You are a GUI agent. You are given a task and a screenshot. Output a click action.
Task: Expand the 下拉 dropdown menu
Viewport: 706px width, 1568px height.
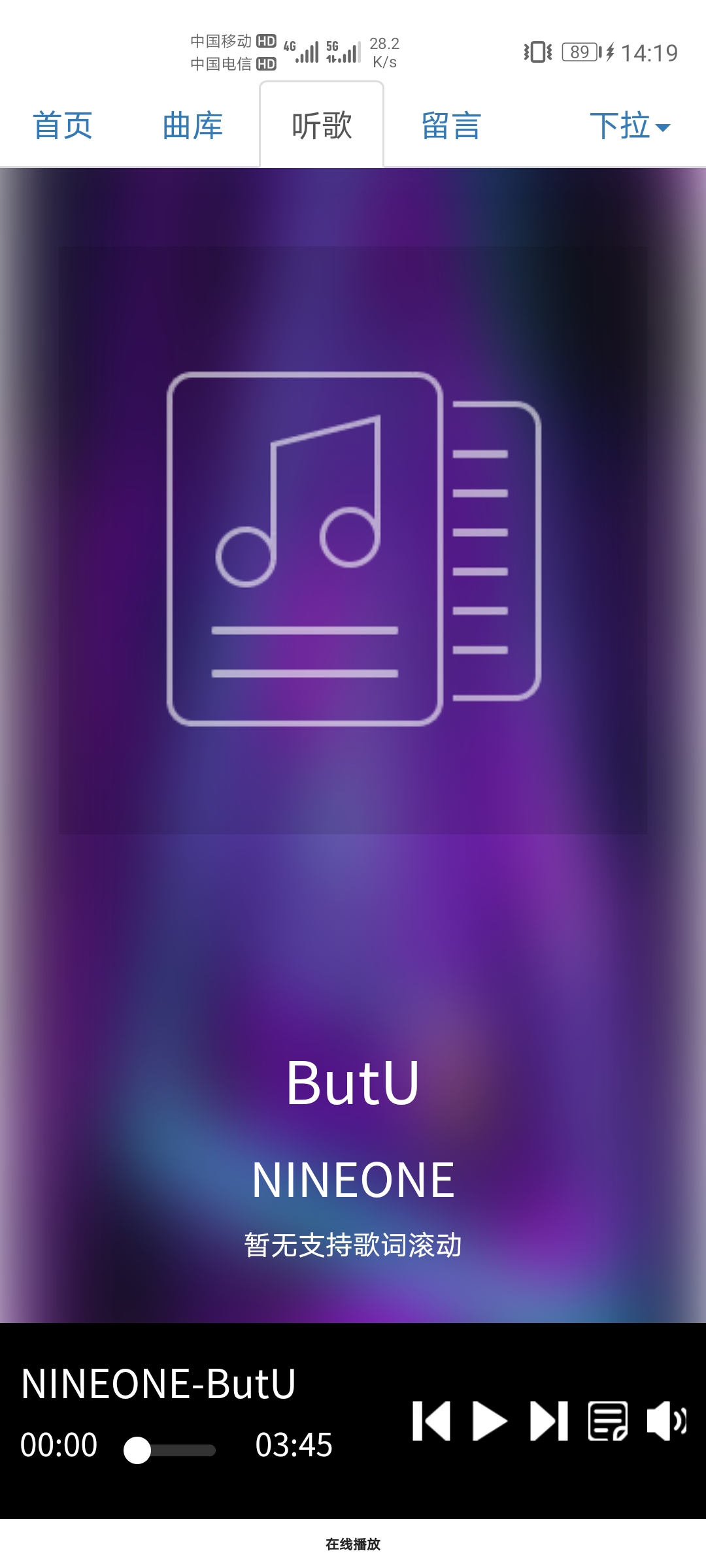tap(629, 125)
